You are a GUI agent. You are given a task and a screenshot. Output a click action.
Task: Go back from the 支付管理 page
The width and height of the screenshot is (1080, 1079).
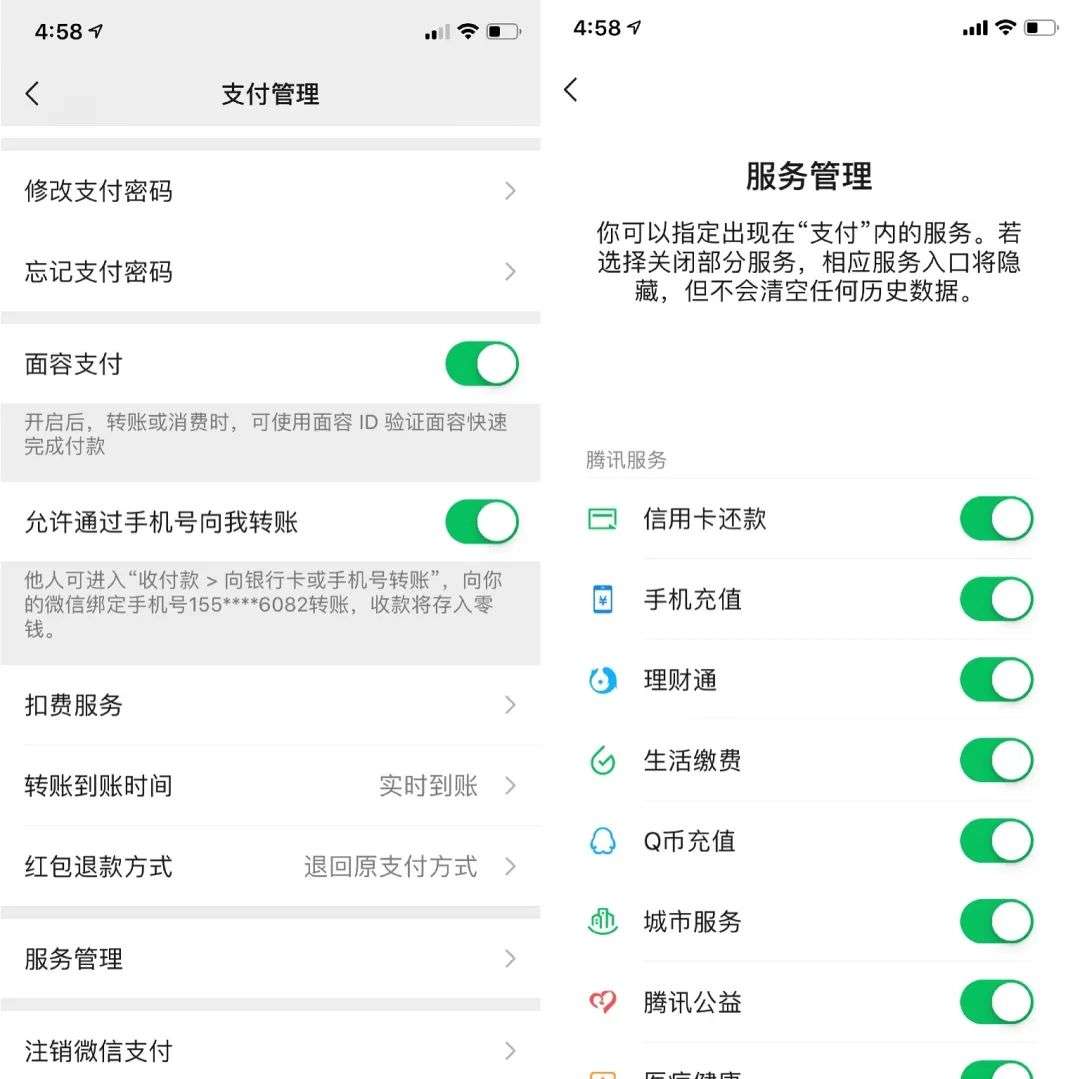coord(33,94)
